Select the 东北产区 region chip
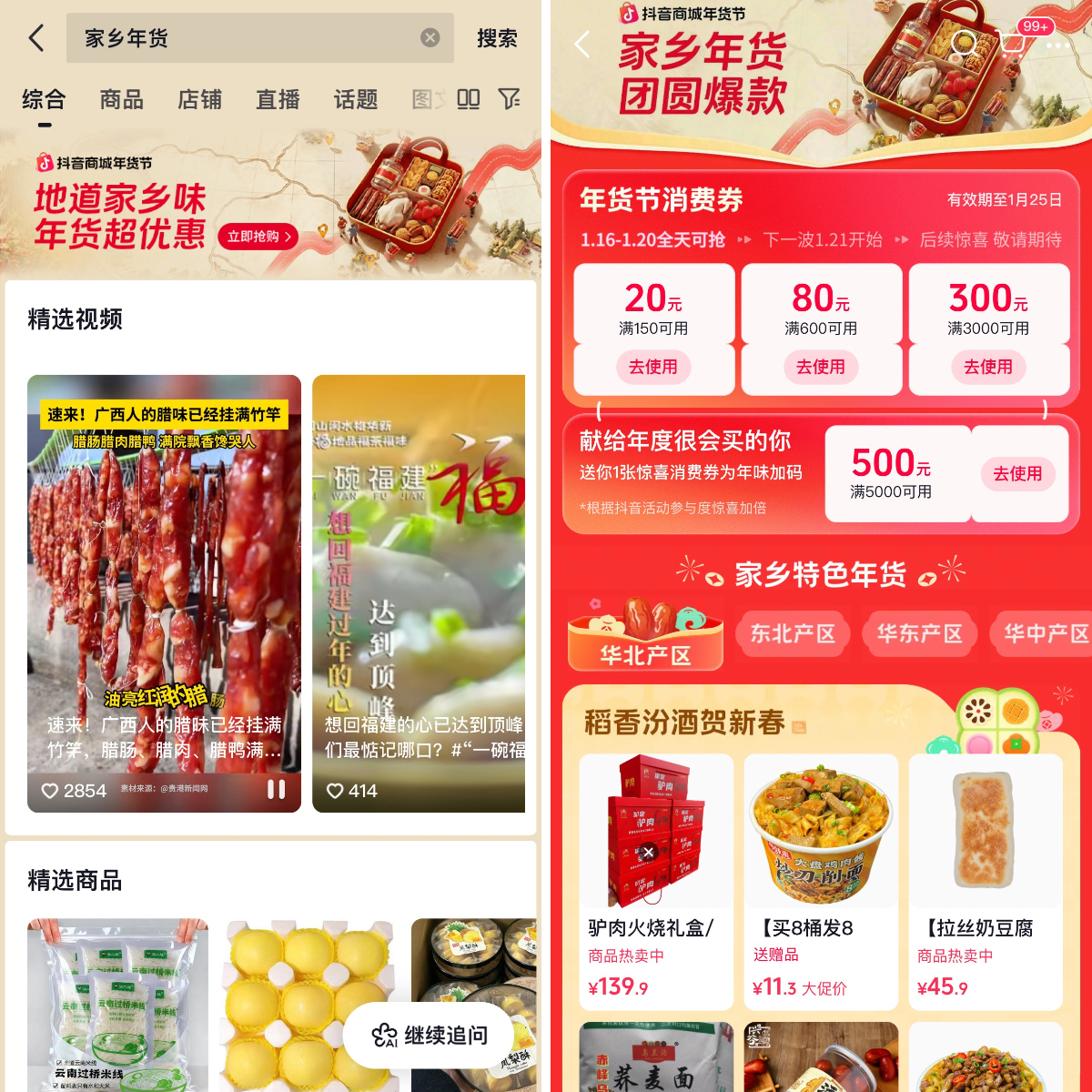 [x=792, y=633]
